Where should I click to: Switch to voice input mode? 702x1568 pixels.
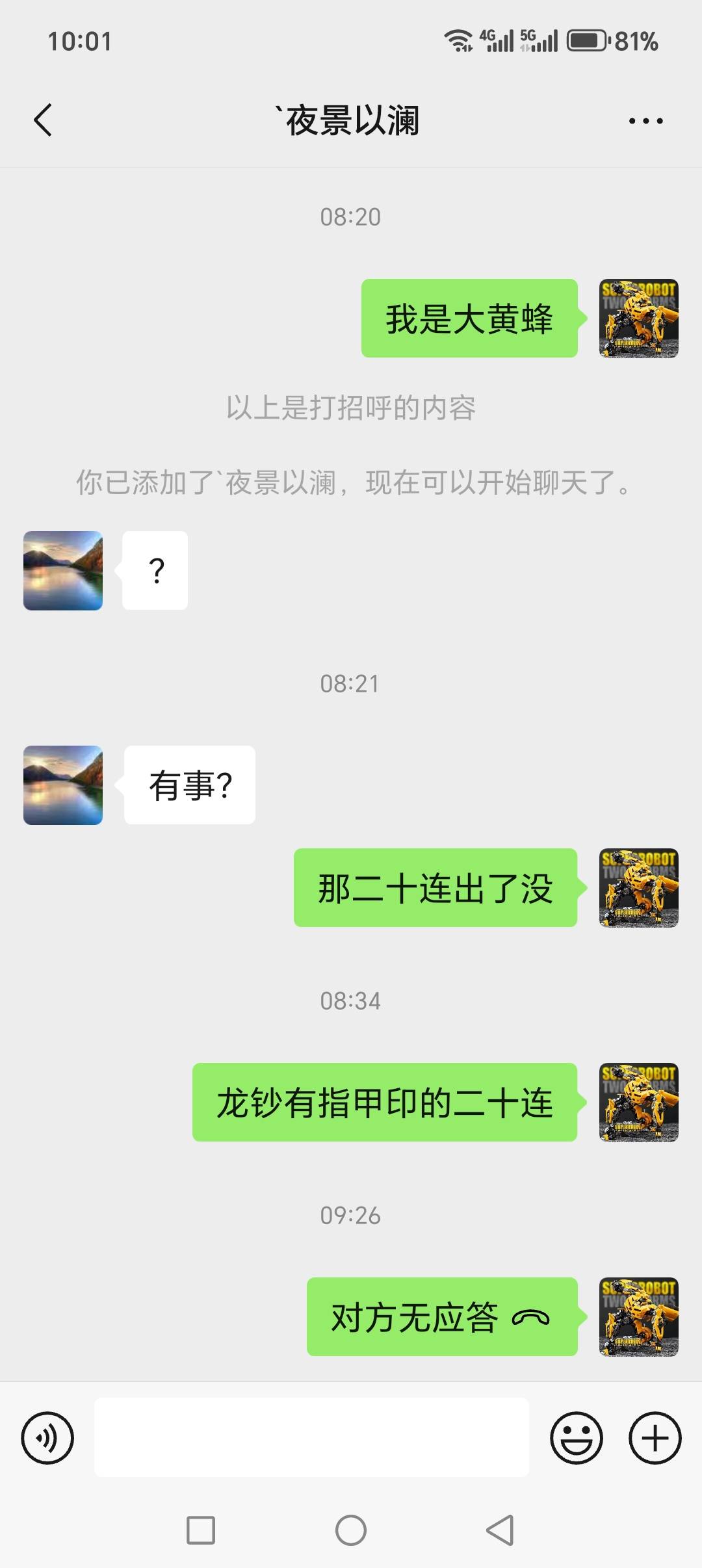(47, 1437)
